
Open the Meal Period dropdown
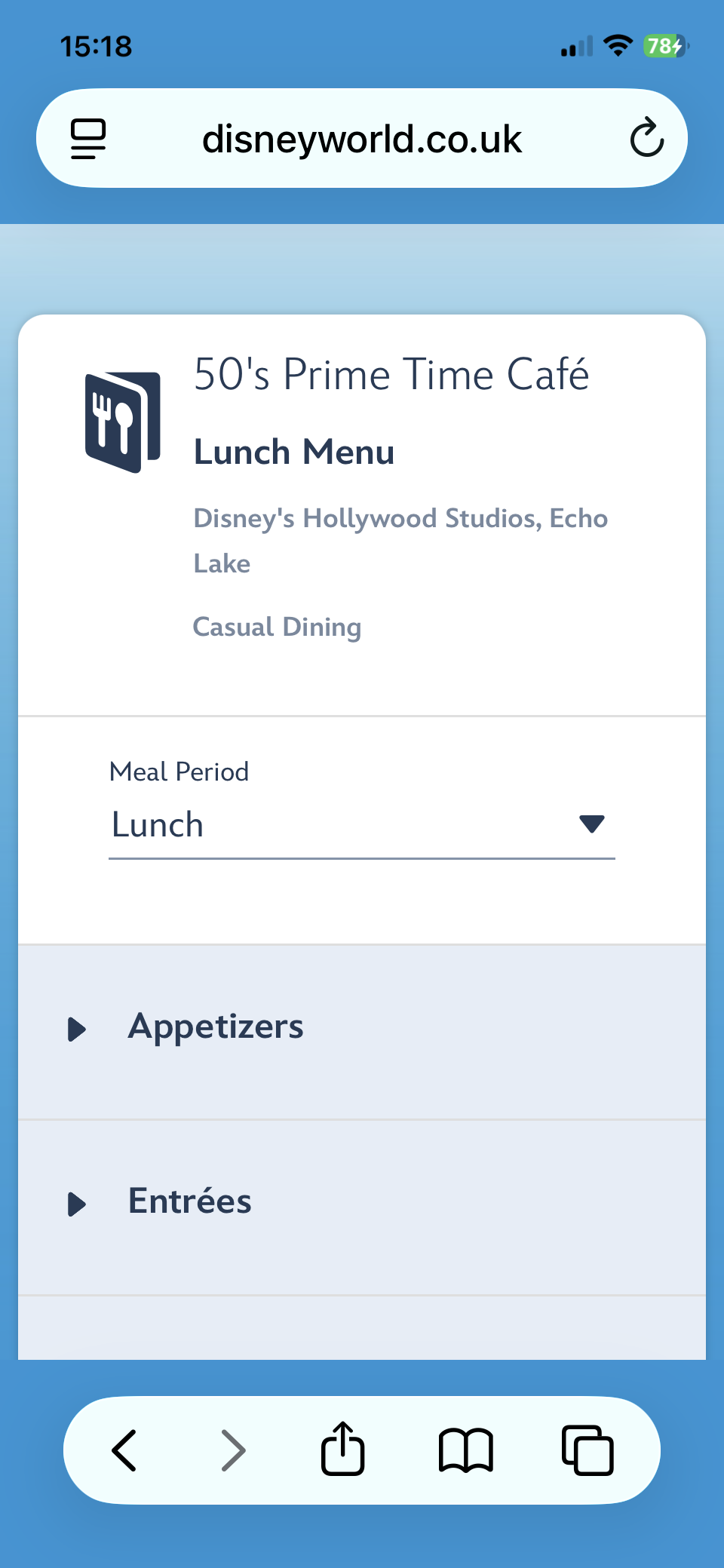362,824
